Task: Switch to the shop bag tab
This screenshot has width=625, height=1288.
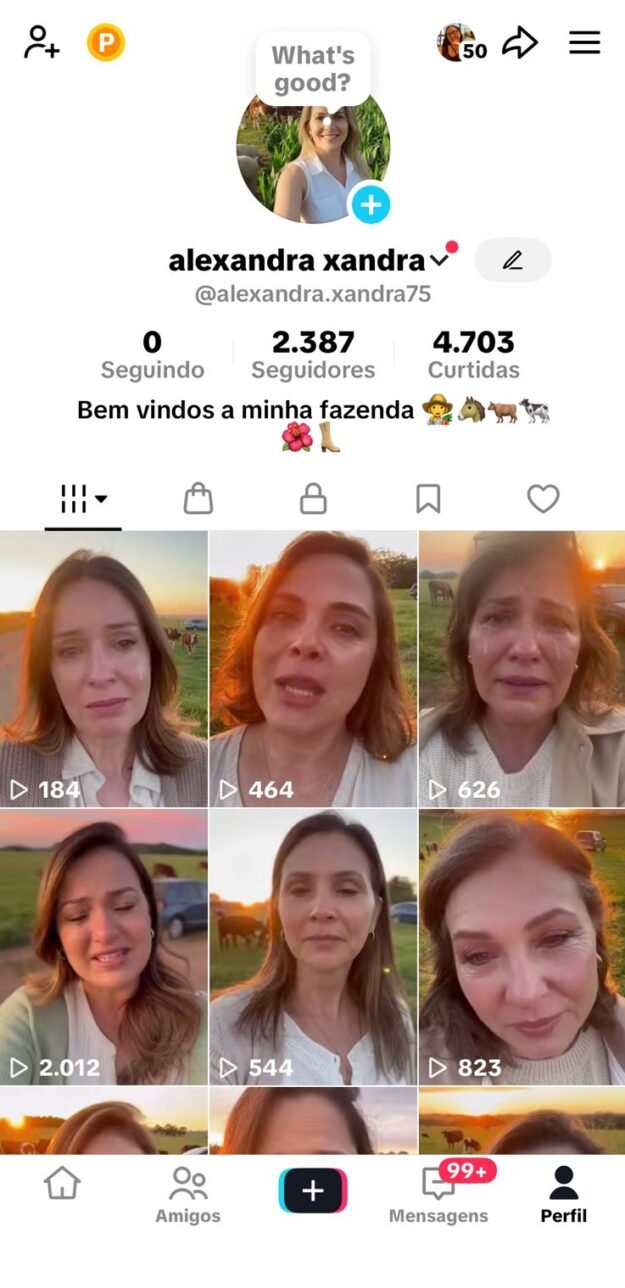Action: click(198, 498)
